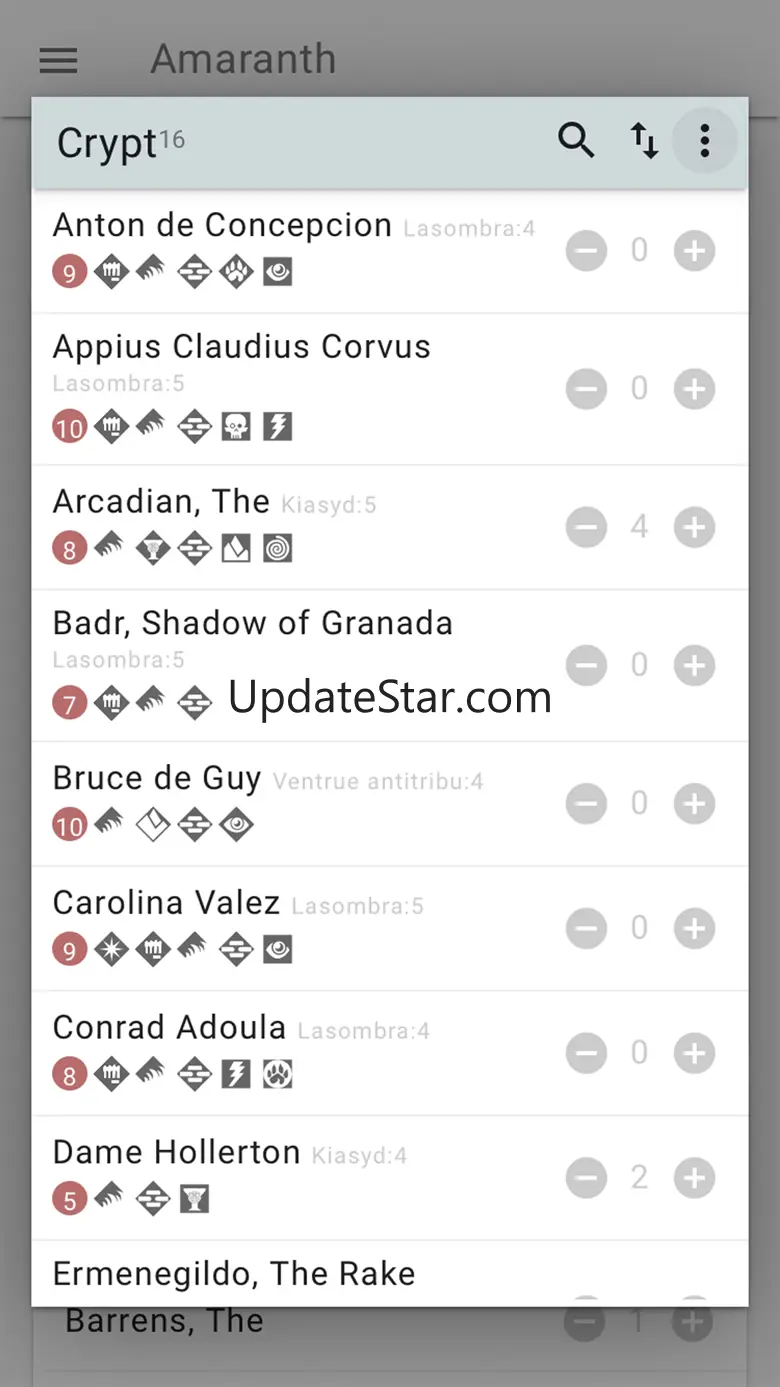This screenshot has height=1387, width=780.
Task: Open Carolina Valez card details
Action: tap(390, 928)
